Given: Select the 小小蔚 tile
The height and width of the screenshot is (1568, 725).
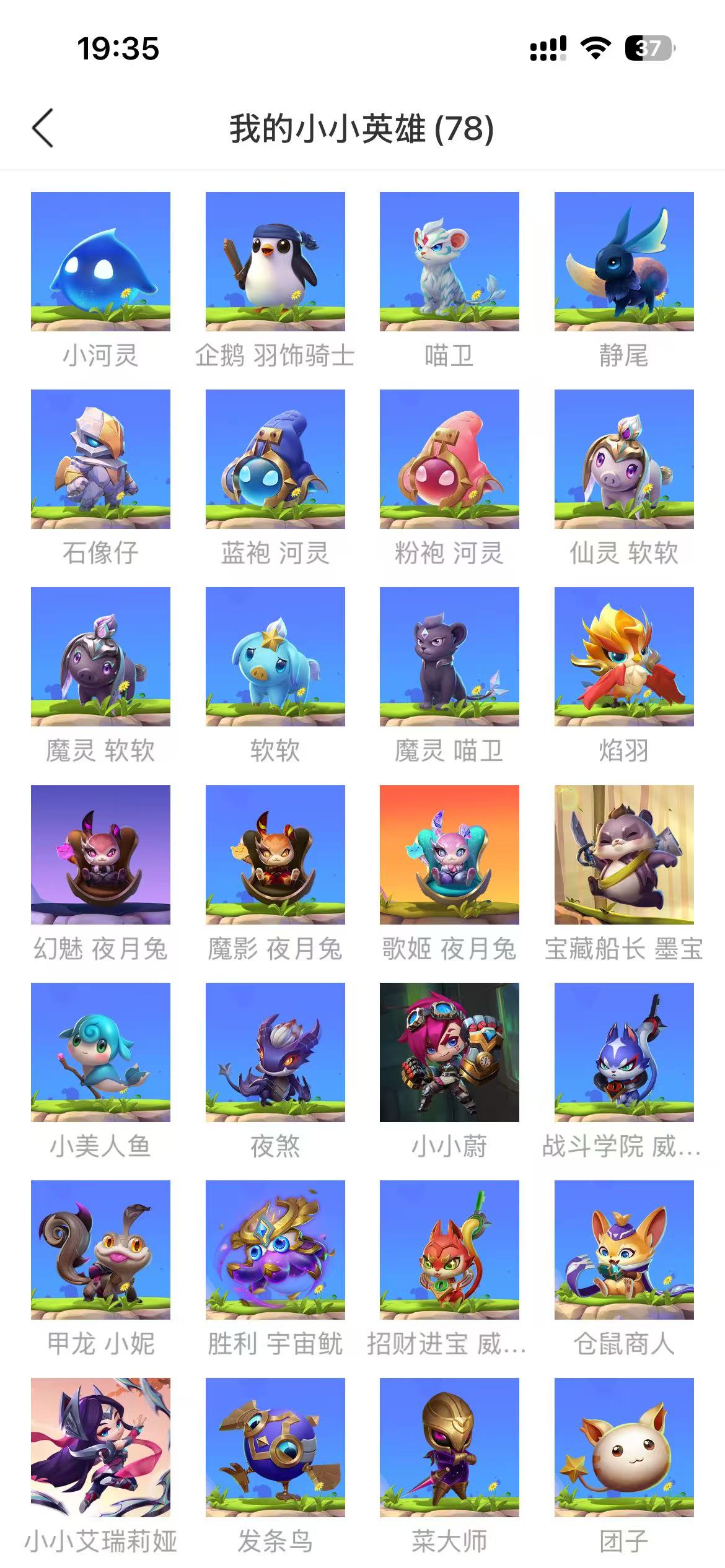Looking at the screenshot, I should click(x=449, y=1052).
